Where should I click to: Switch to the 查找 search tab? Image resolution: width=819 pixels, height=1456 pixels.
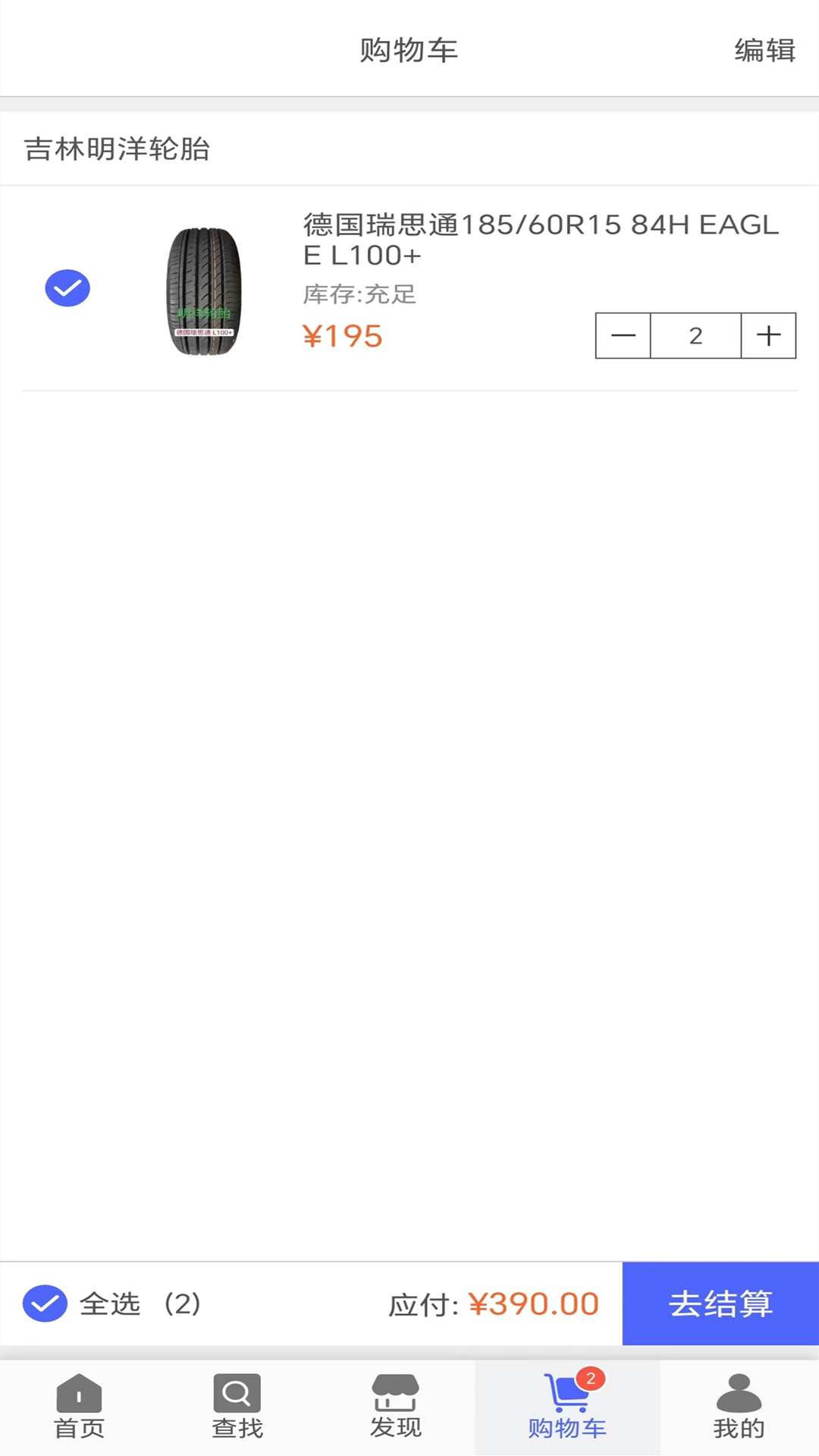tap(237, 1407)
